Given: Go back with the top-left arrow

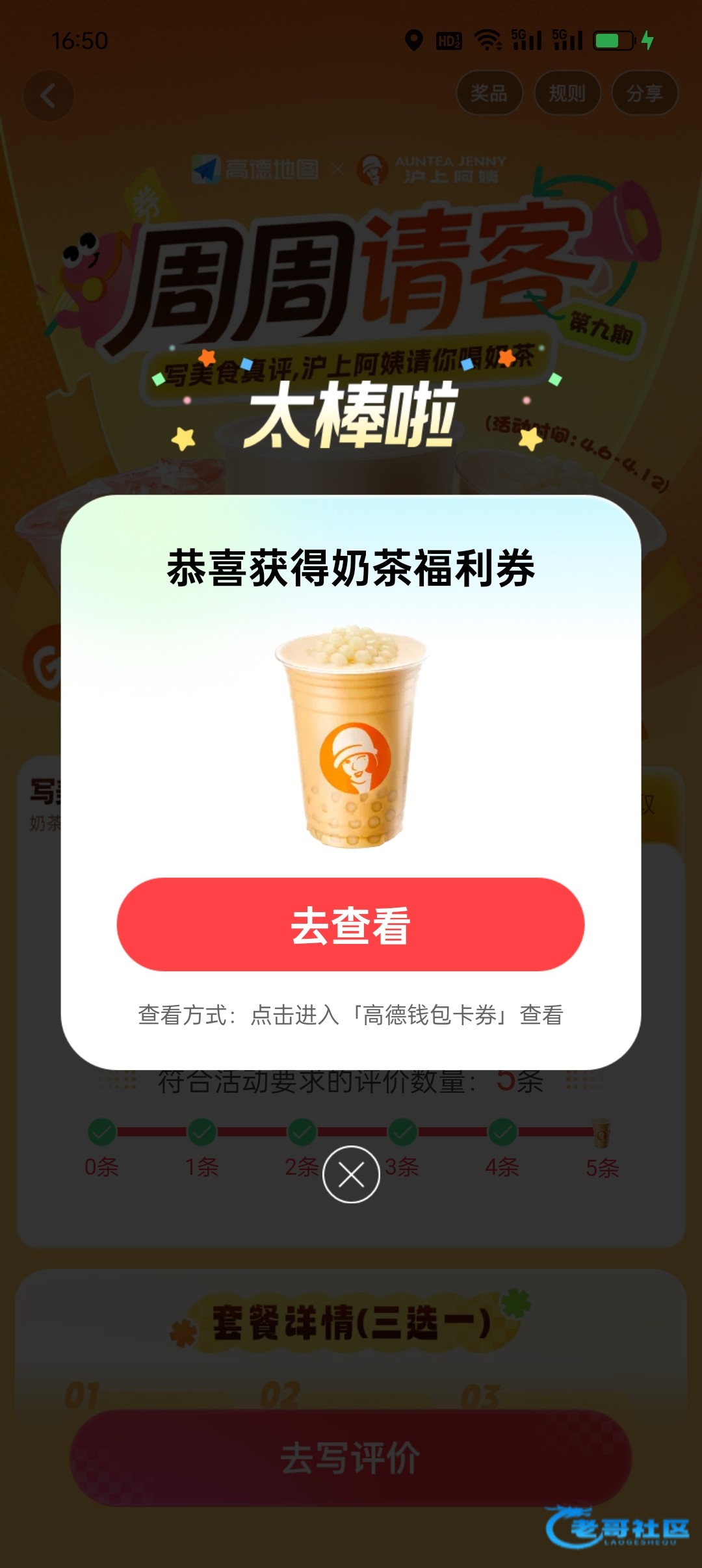Looking at the screenshot, I should coord(48,96).
